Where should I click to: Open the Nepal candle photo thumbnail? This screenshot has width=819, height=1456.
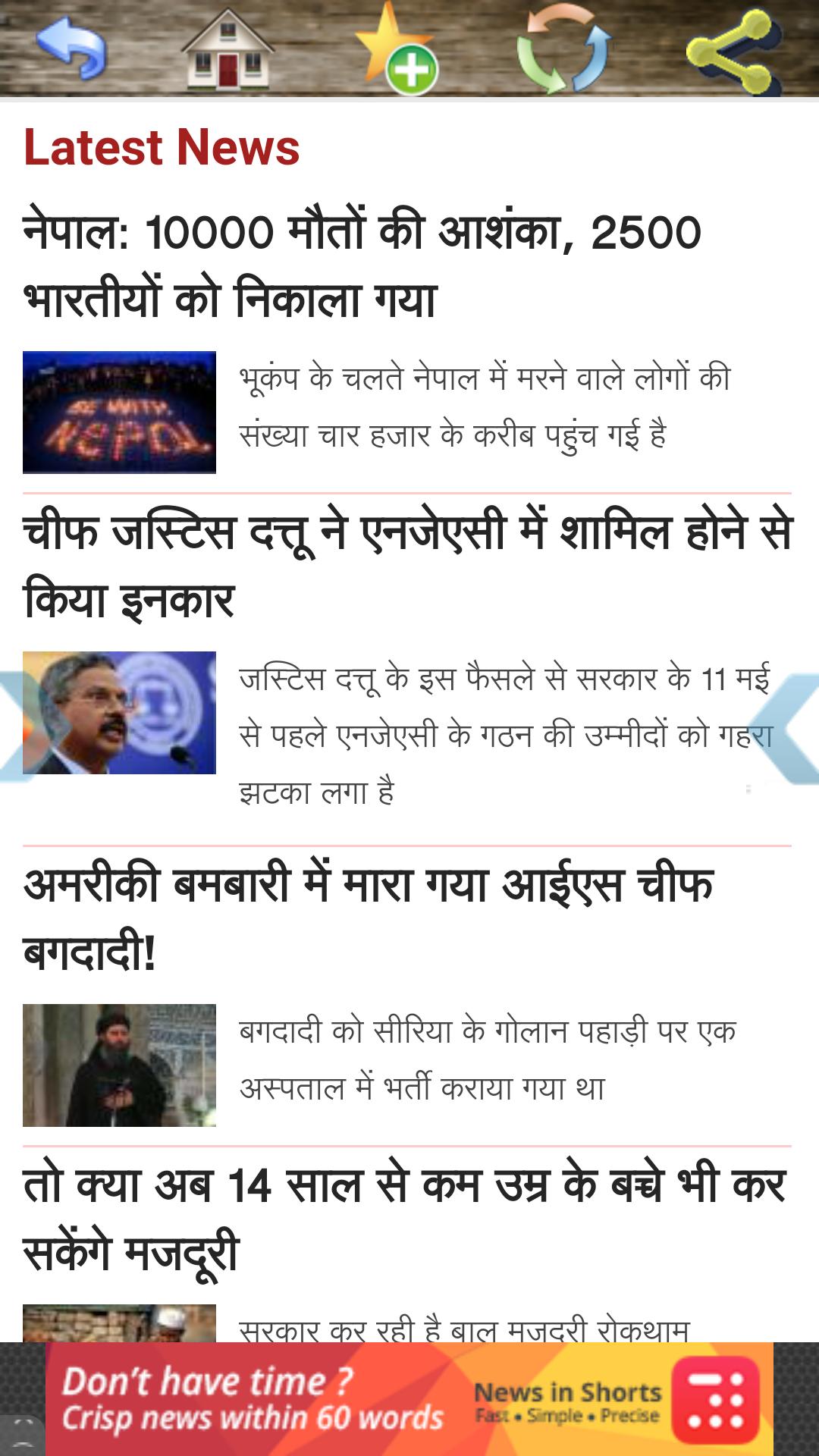coord(119,412)
